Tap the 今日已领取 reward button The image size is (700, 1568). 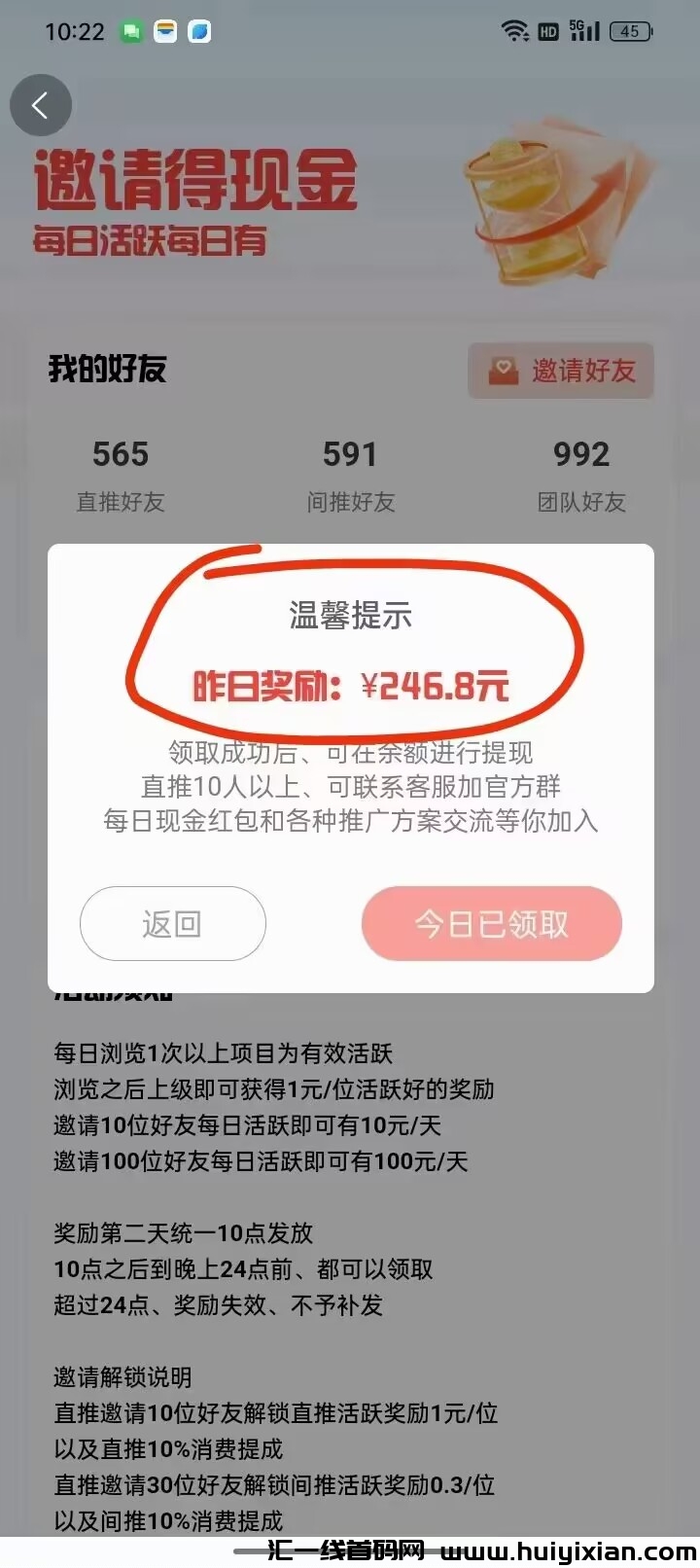point(491,923)
